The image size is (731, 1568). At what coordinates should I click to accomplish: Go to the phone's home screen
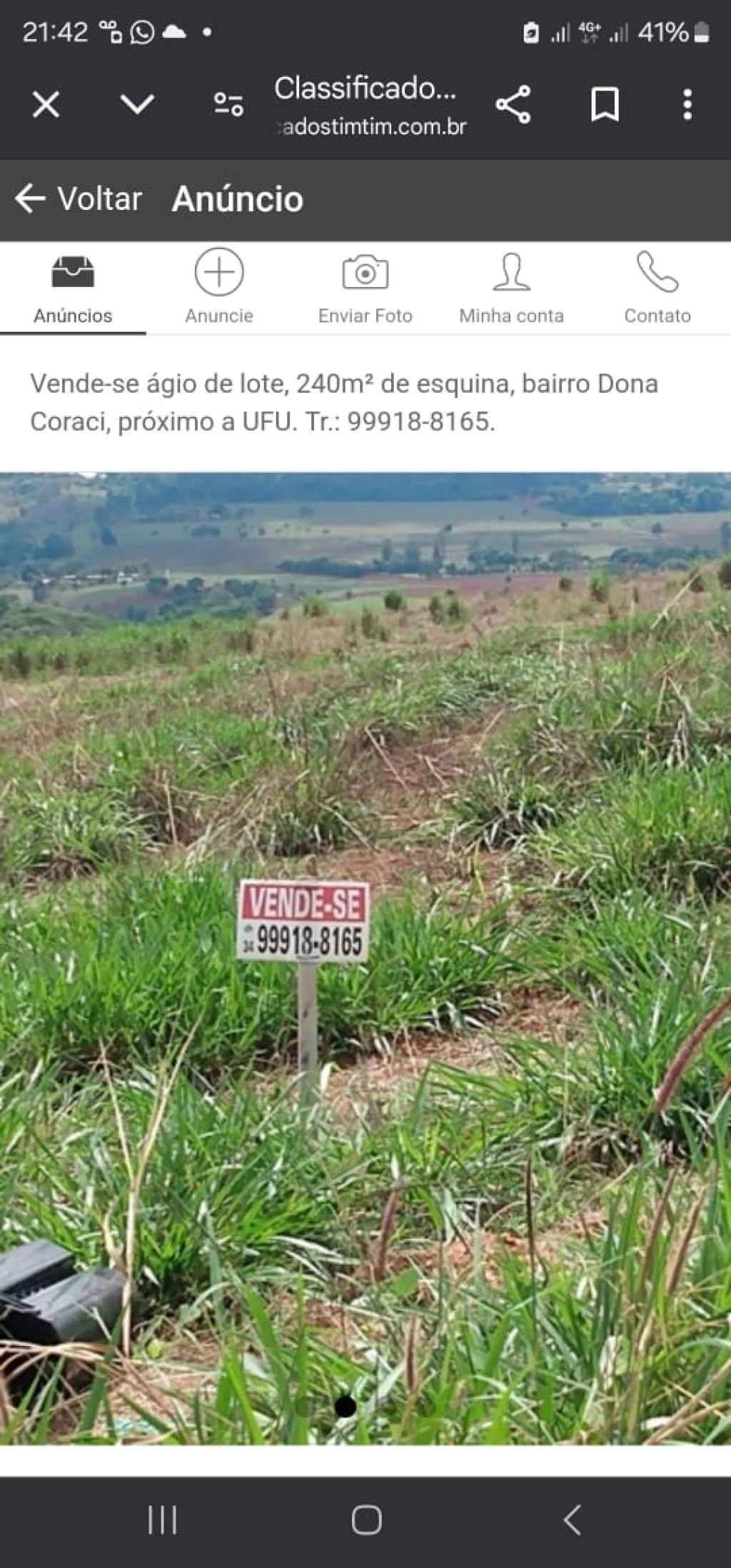[366, 1520]
